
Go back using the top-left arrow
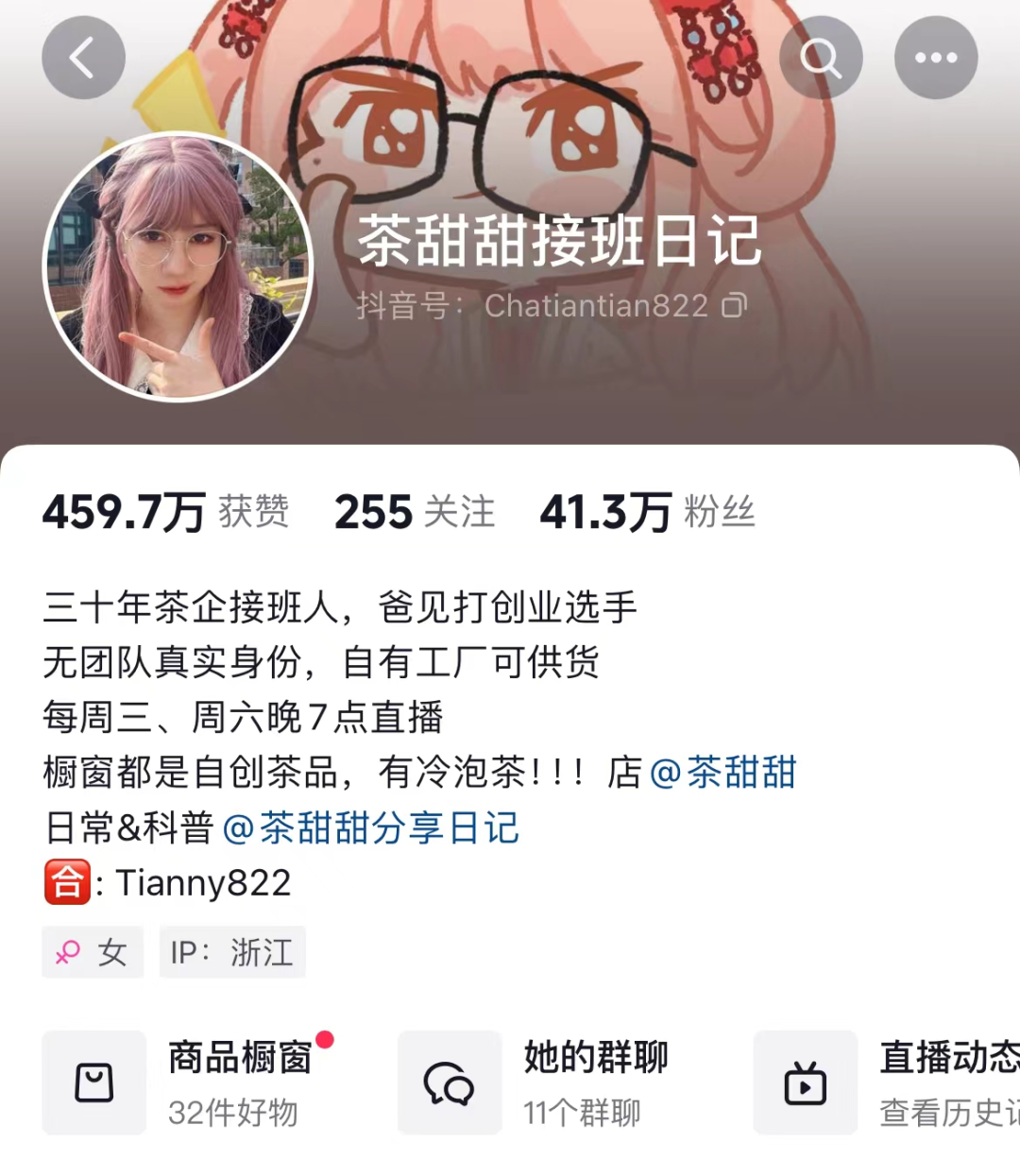83,58
